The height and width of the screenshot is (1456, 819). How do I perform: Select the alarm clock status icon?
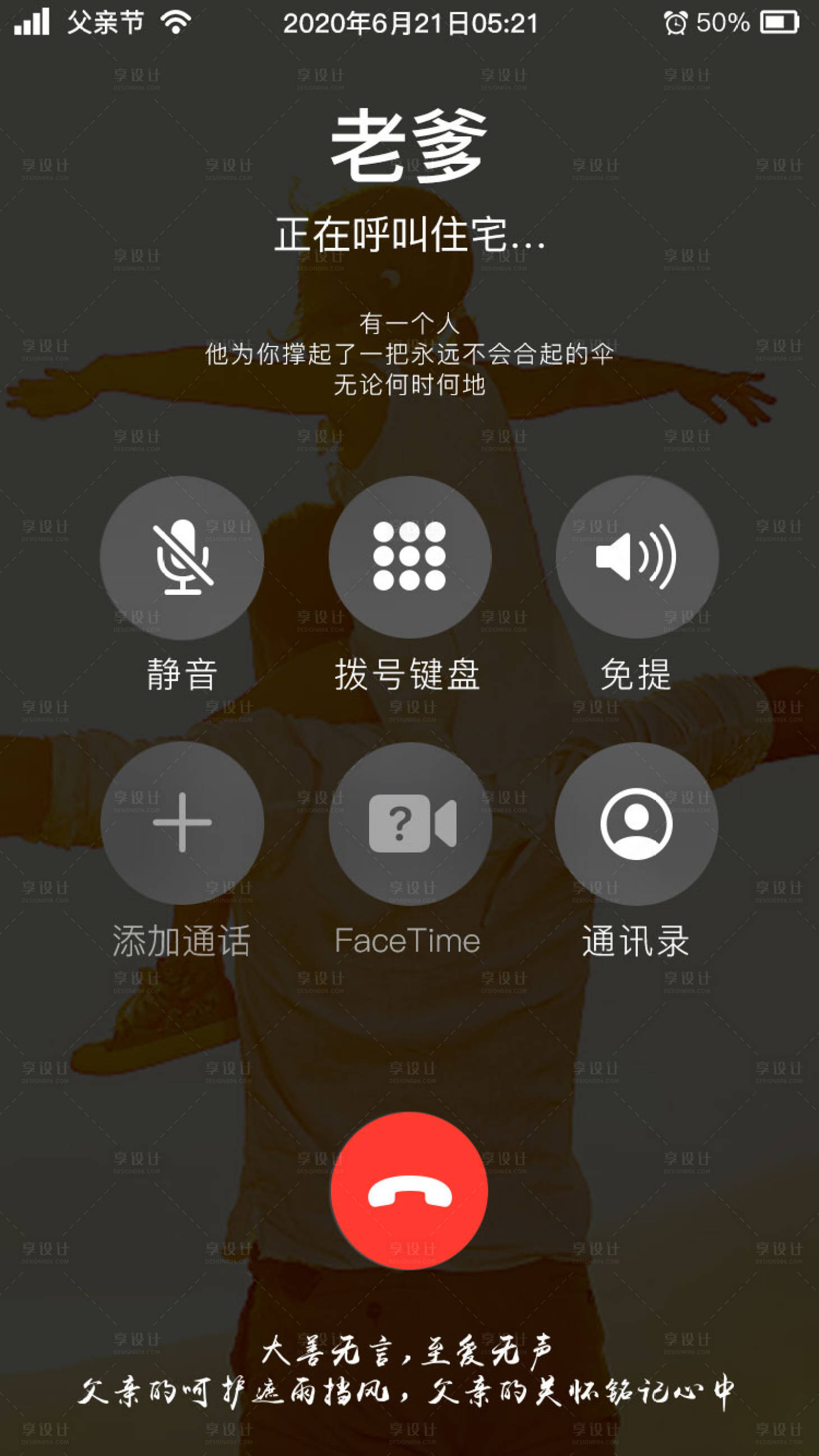click(677, 22)
